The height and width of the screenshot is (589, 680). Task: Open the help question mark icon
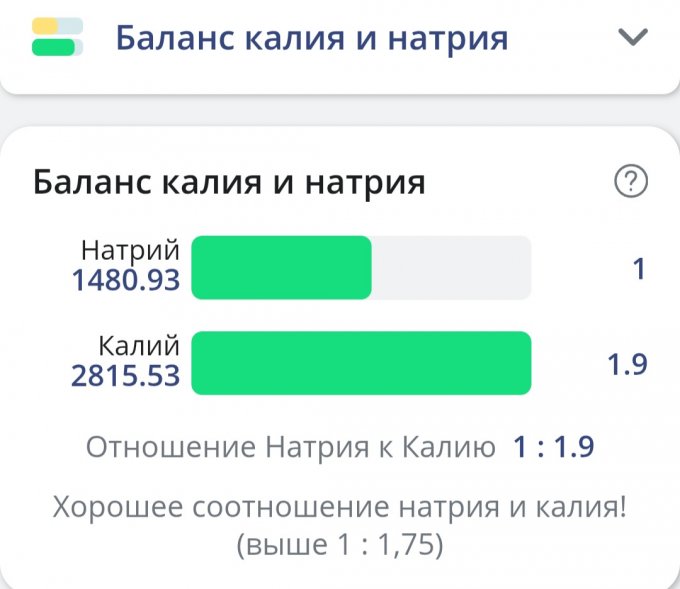(x=631, y=182)
